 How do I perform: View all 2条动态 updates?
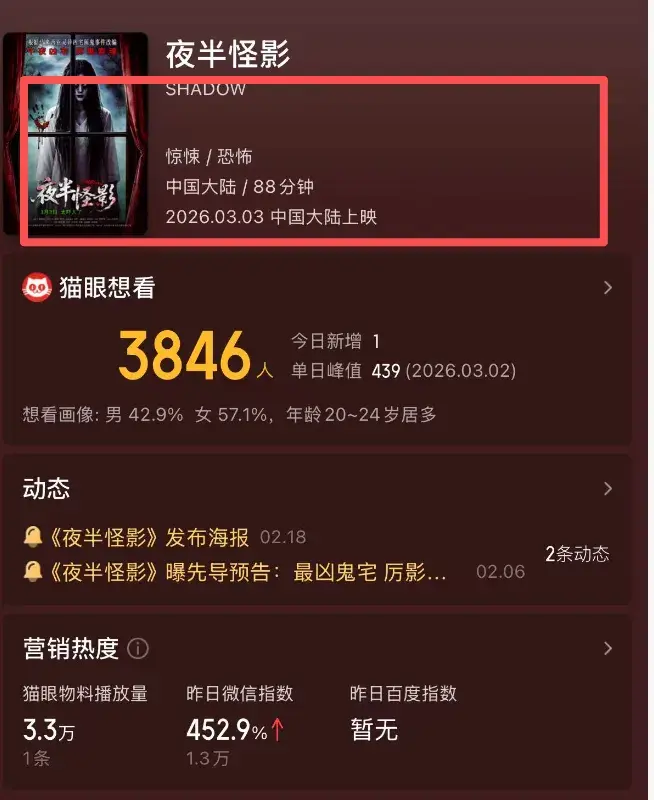(577, 554)
